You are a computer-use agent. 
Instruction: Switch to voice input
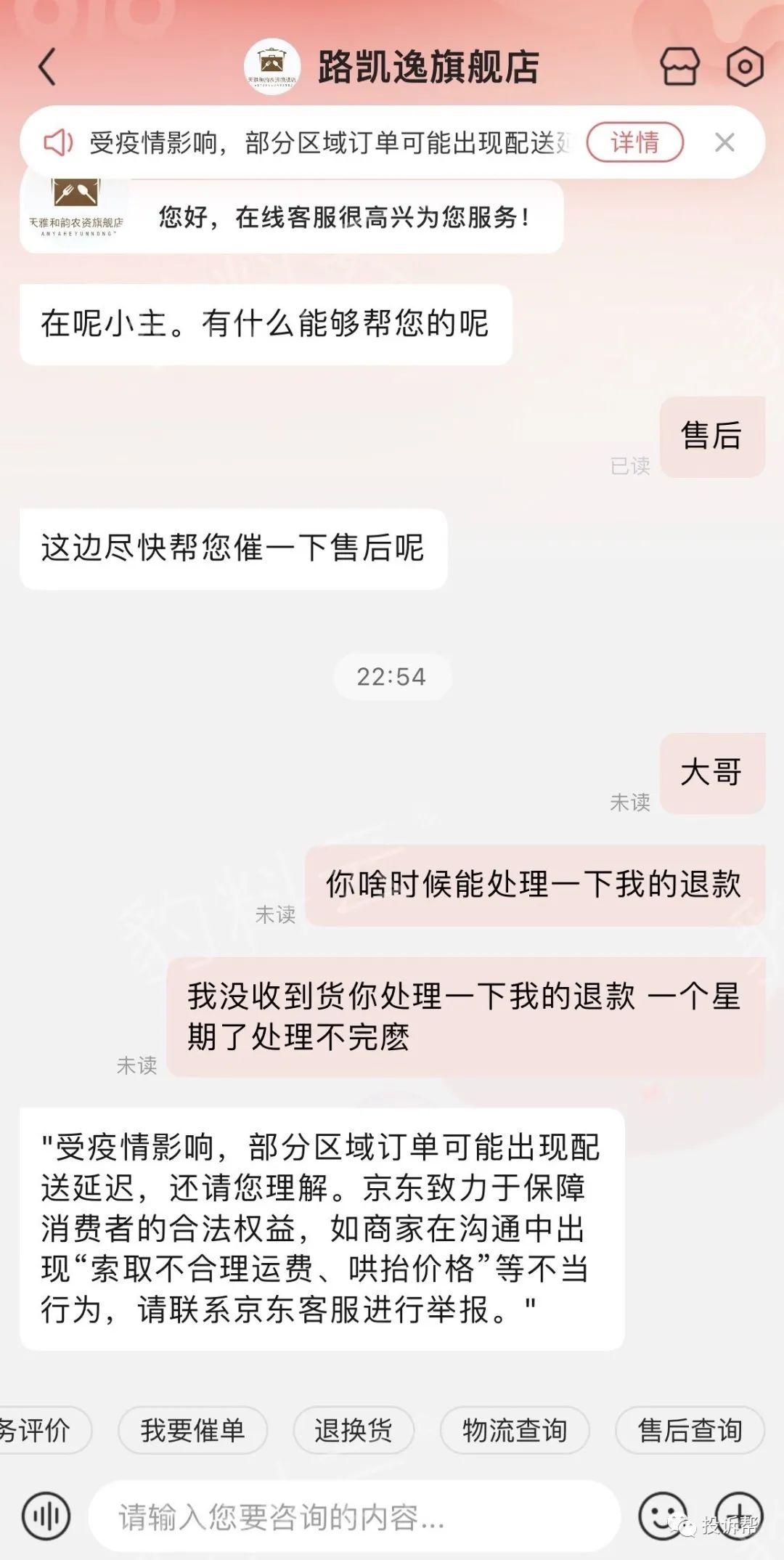pyautogui.click(x=46, y=1516)
